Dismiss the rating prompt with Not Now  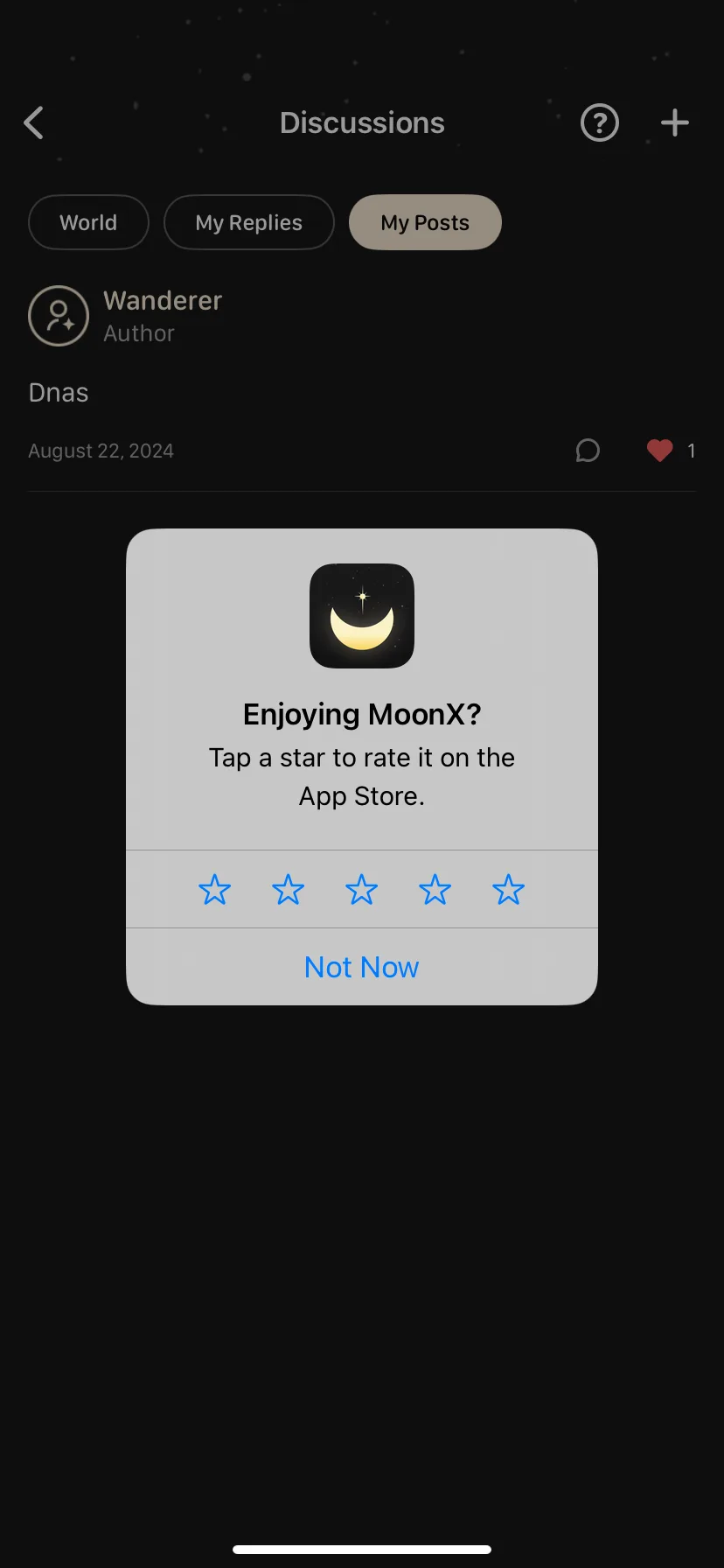pyautogui.click(x=361, y=967)
